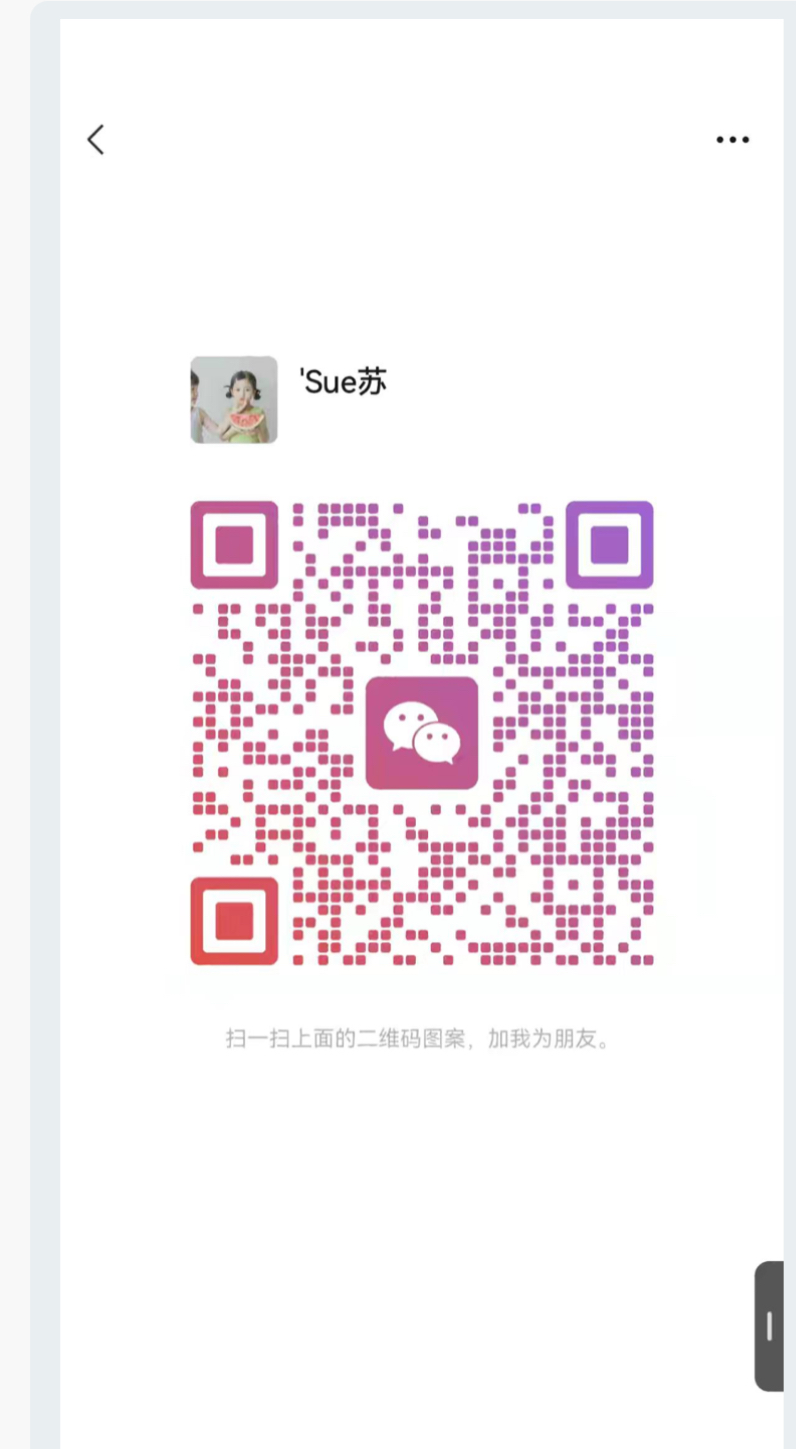Go back using the arrow
Screen dimensions: 796x1449
(96, 140)
